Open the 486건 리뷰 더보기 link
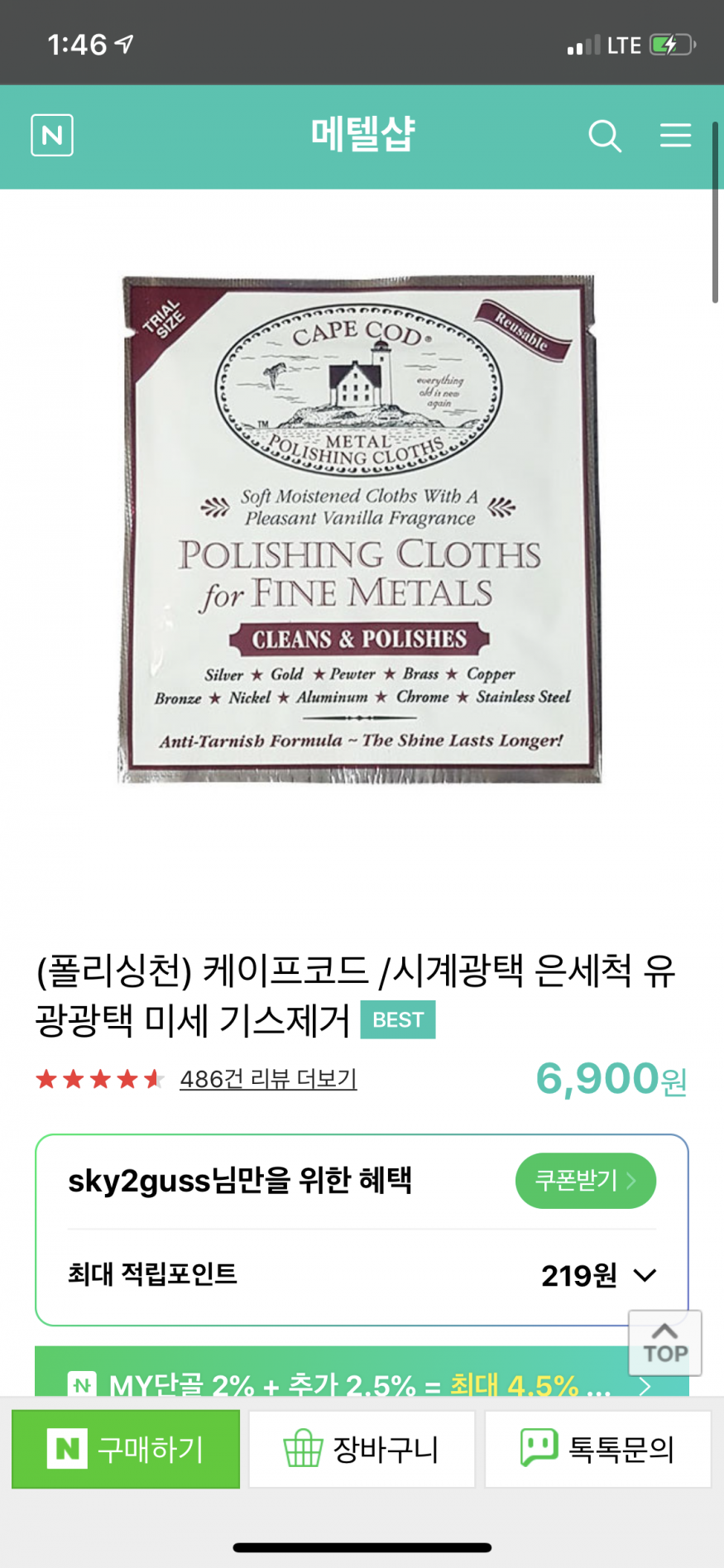 (x=268, y=1079)
